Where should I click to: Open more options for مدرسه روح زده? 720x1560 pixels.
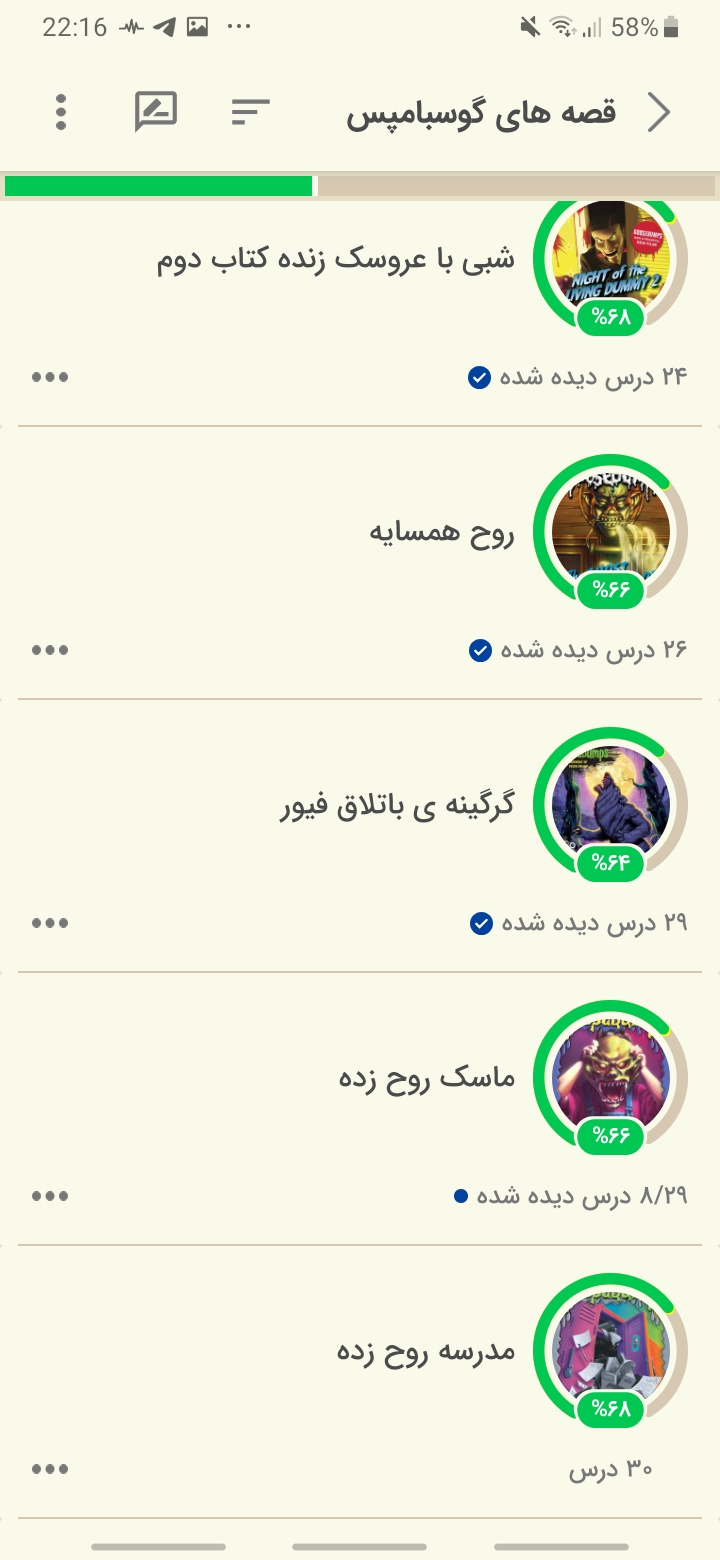click(x=50, y=1469)
